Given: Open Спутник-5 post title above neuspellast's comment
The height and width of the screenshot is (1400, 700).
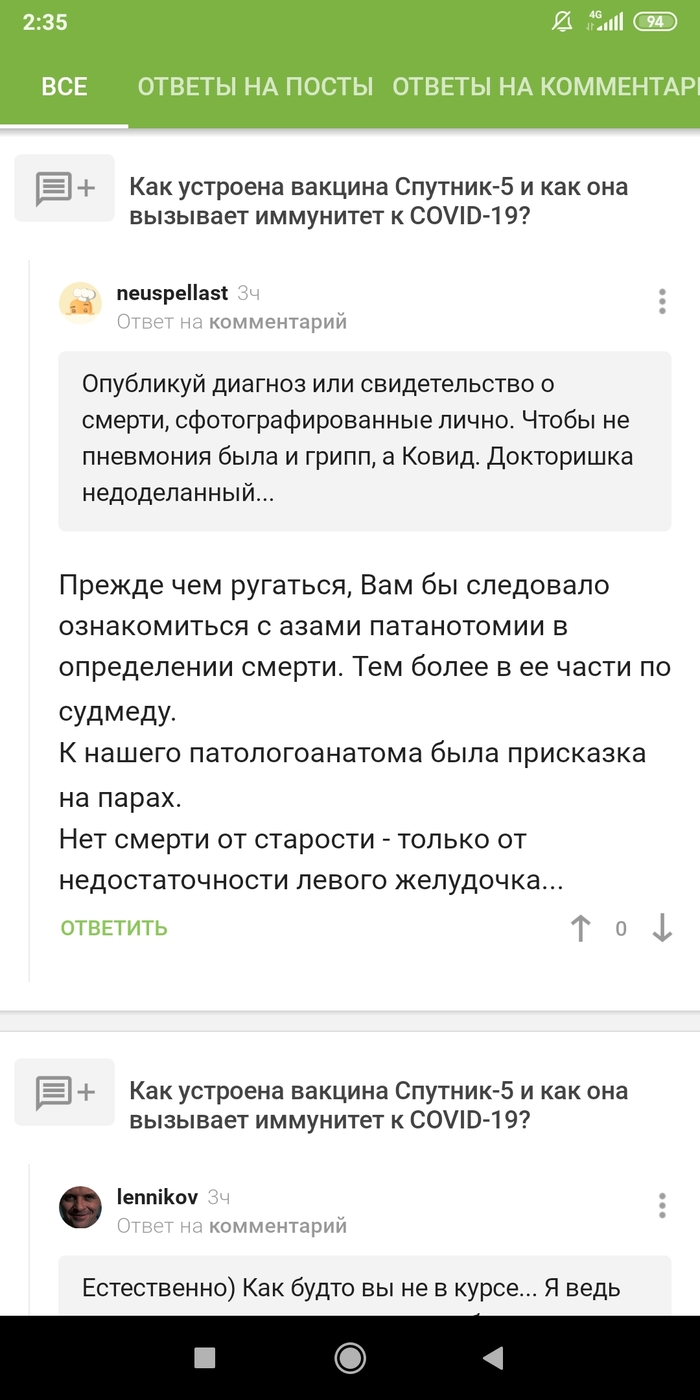Looking at the screenshot, I should (379, 201).
